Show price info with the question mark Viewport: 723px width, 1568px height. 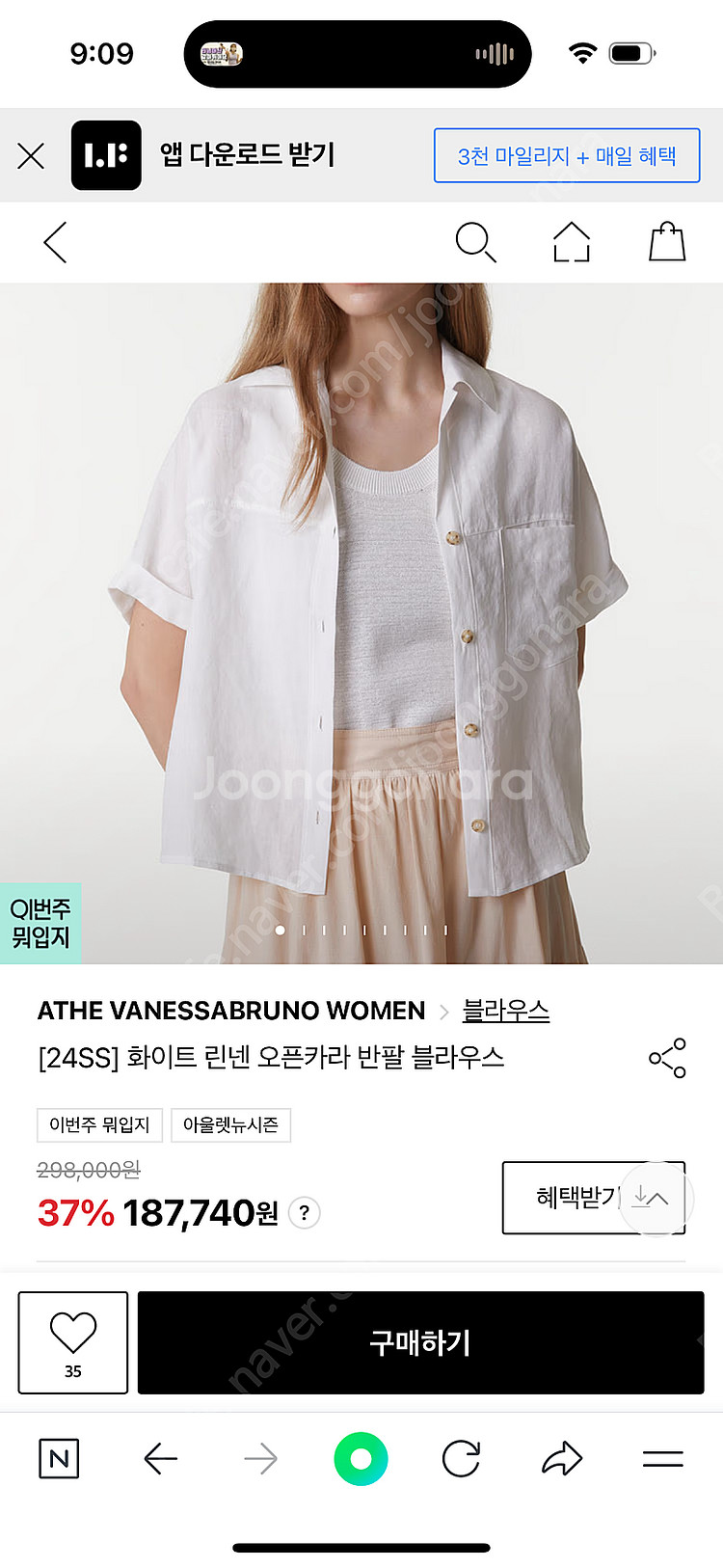[x=305, y=1212]
